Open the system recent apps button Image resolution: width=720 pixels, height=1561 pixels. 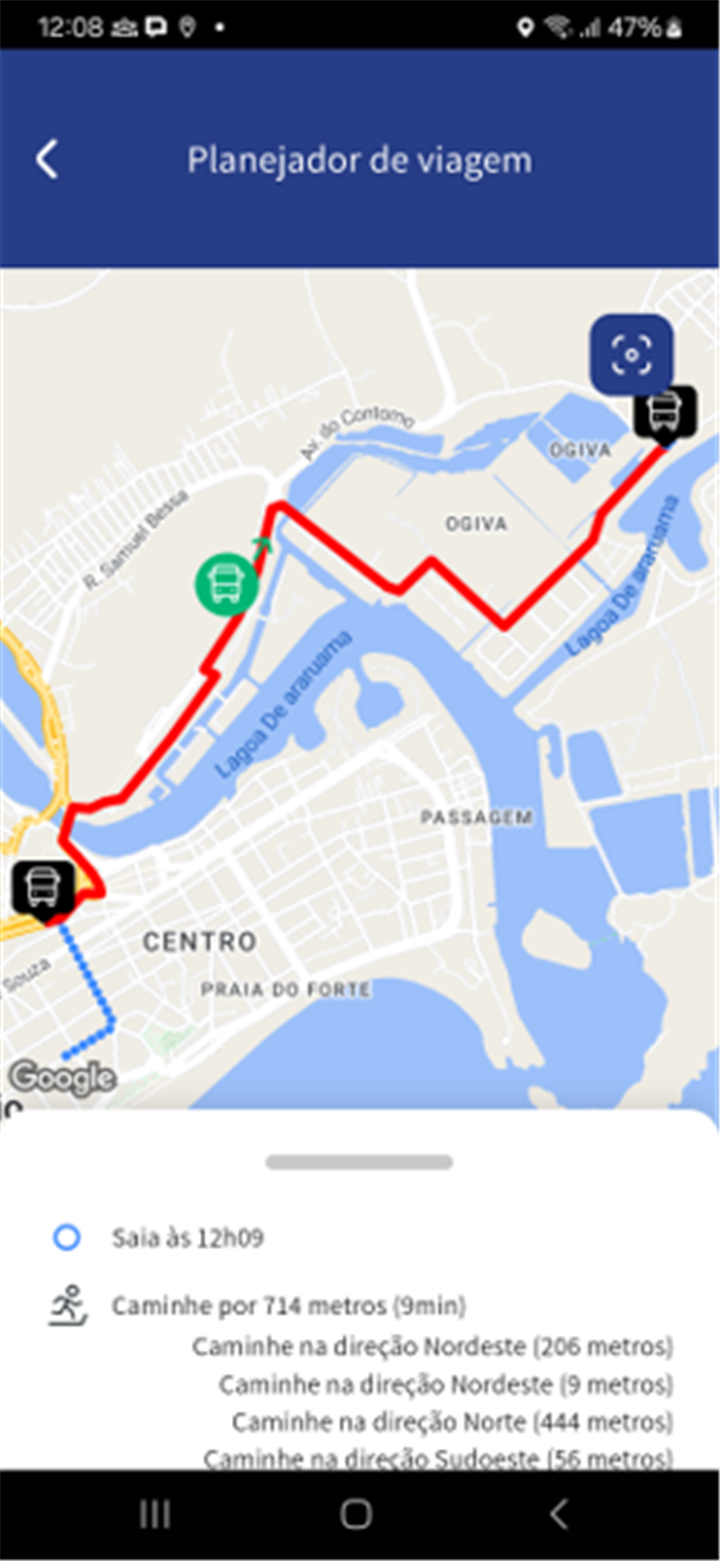[155, 1514]
